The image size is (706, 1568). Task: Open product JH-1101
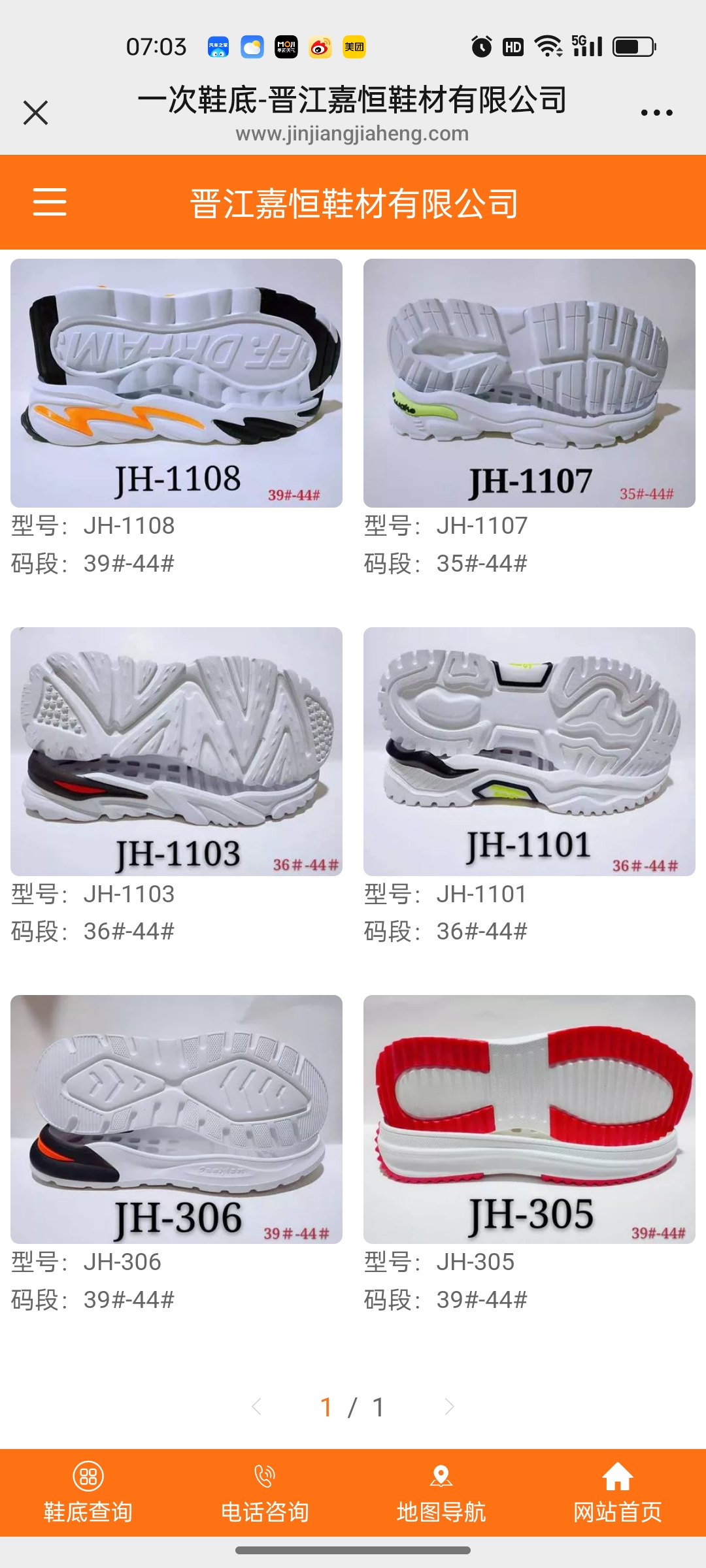[x=529, y=751]
